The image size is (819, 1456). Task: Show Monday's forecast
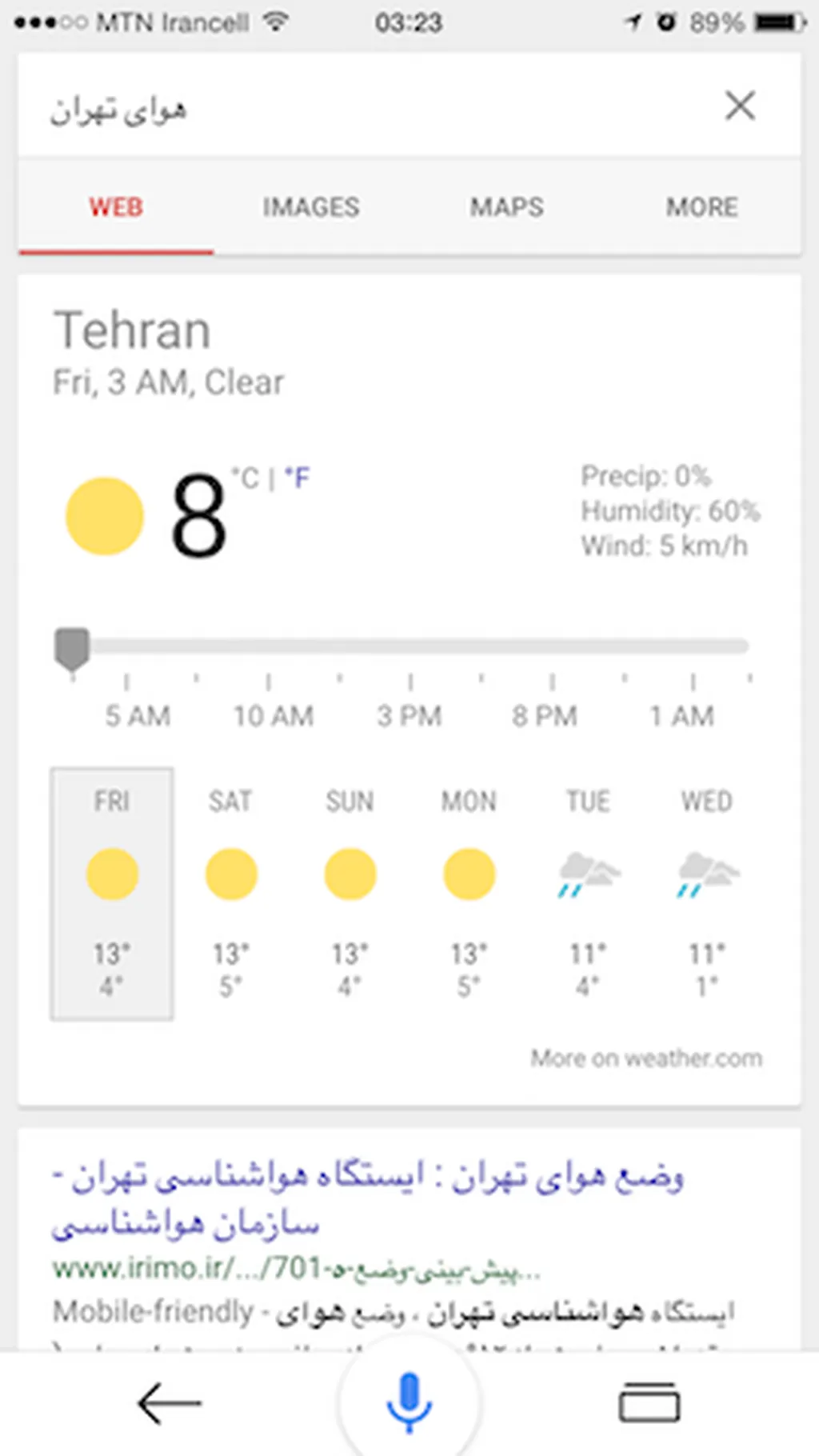(x=469, y=892)
